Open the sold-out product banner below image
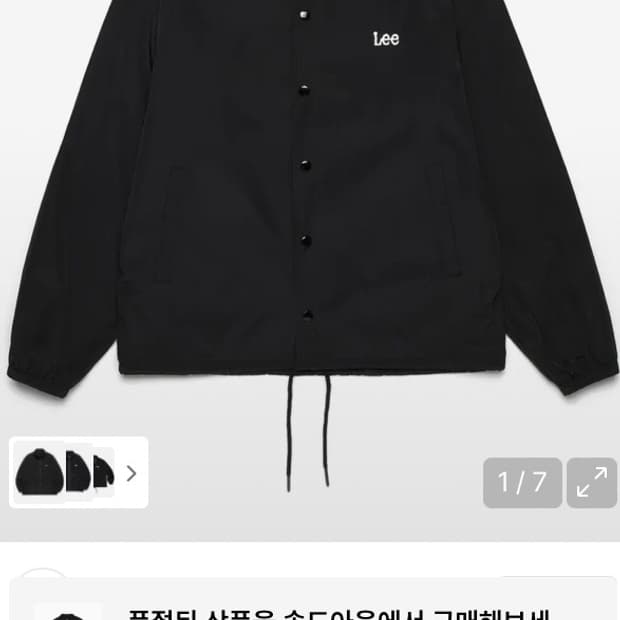 point(314,599)
